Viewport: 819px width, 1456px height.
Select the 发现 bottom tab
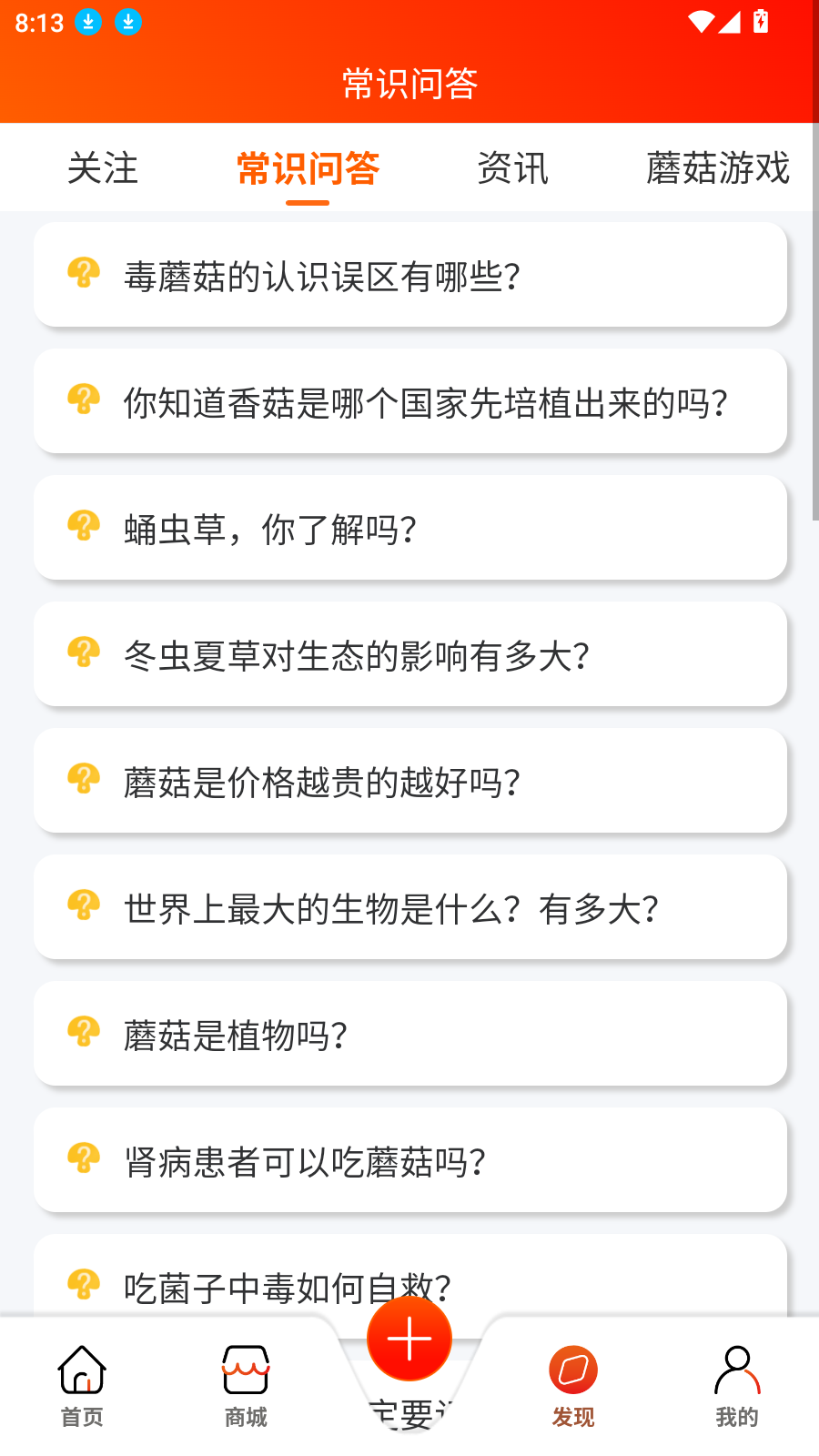pos(573,1386)
